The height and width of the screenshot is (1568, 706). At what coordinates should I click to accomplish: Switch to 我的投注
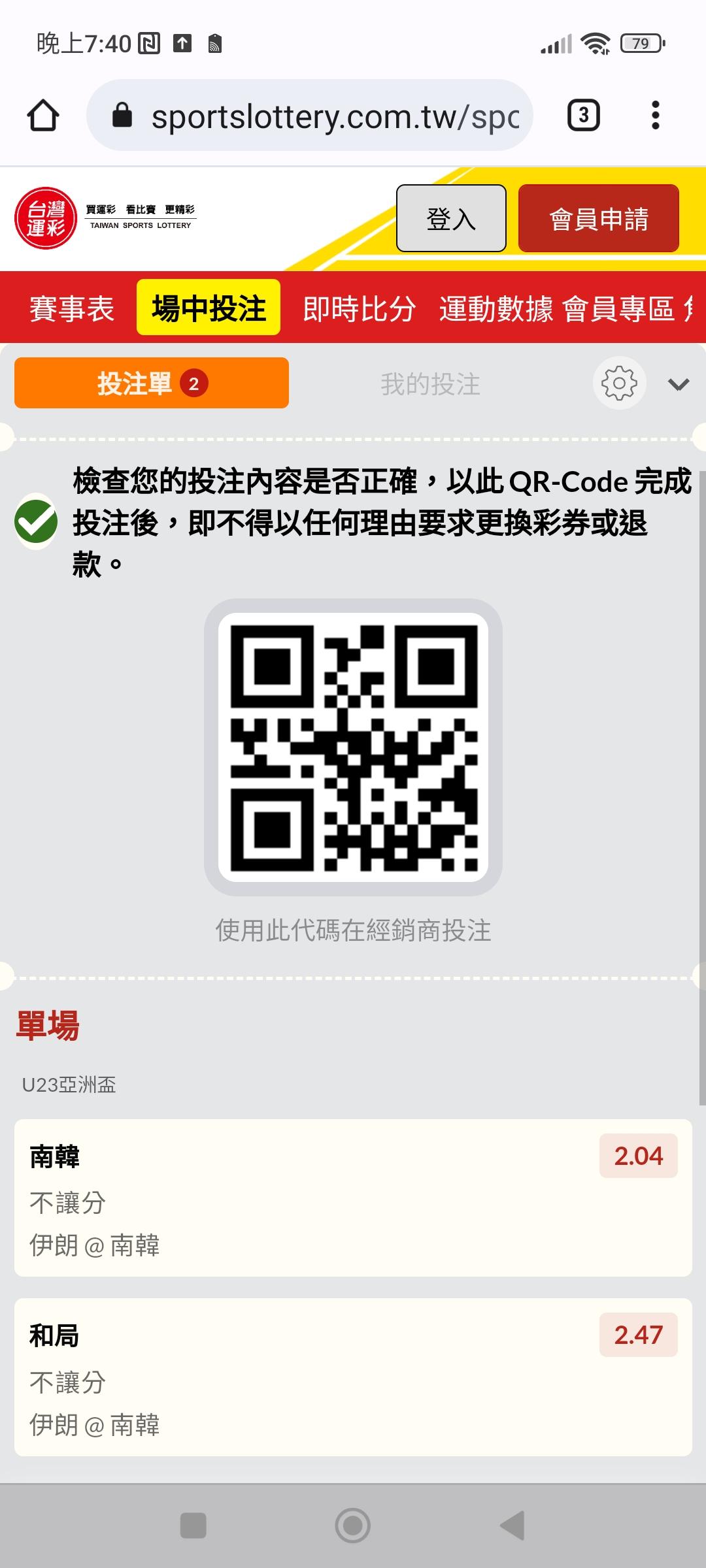pos(431,384)
